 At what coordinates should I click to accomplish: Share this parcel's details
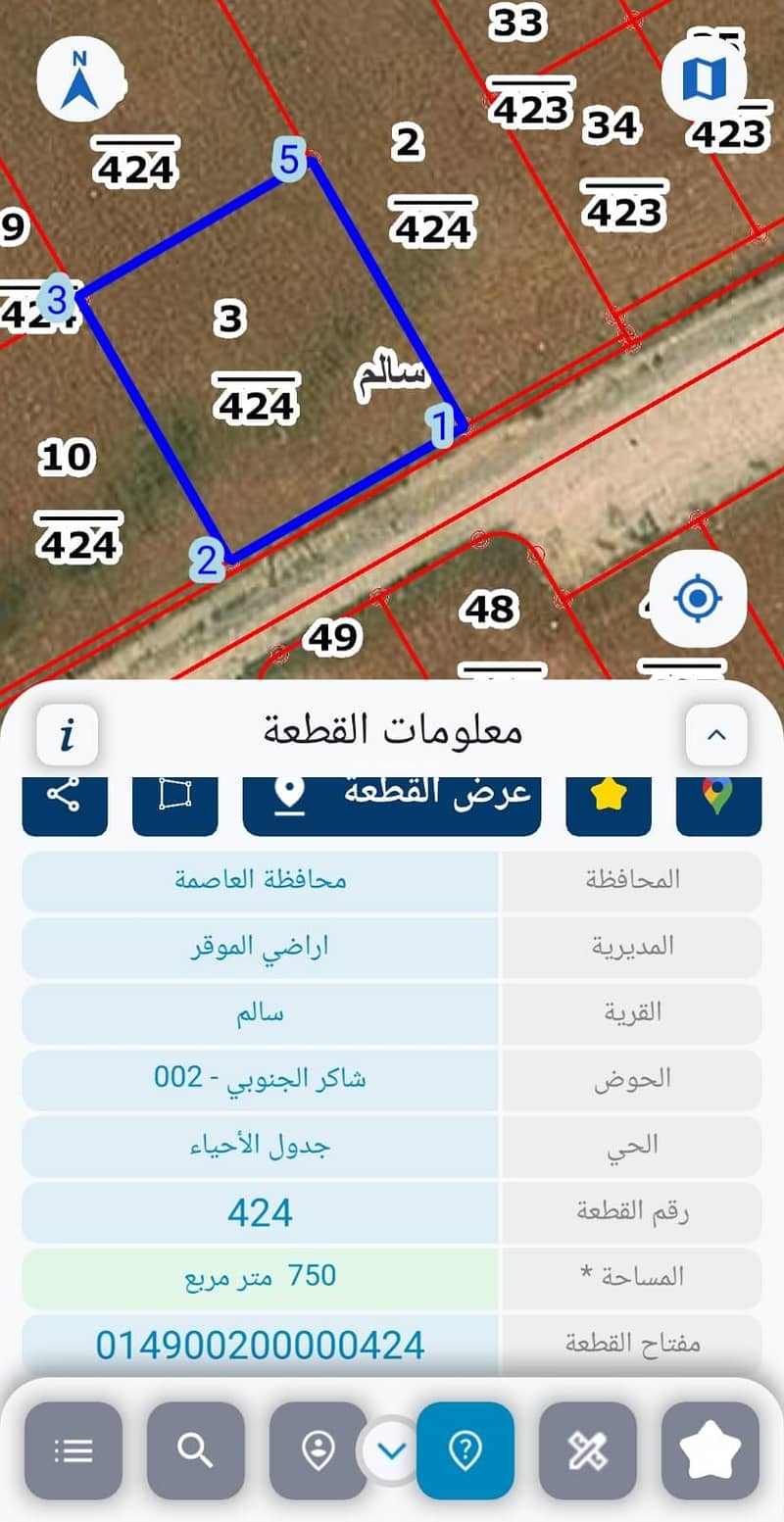click(x=65, y=798)
